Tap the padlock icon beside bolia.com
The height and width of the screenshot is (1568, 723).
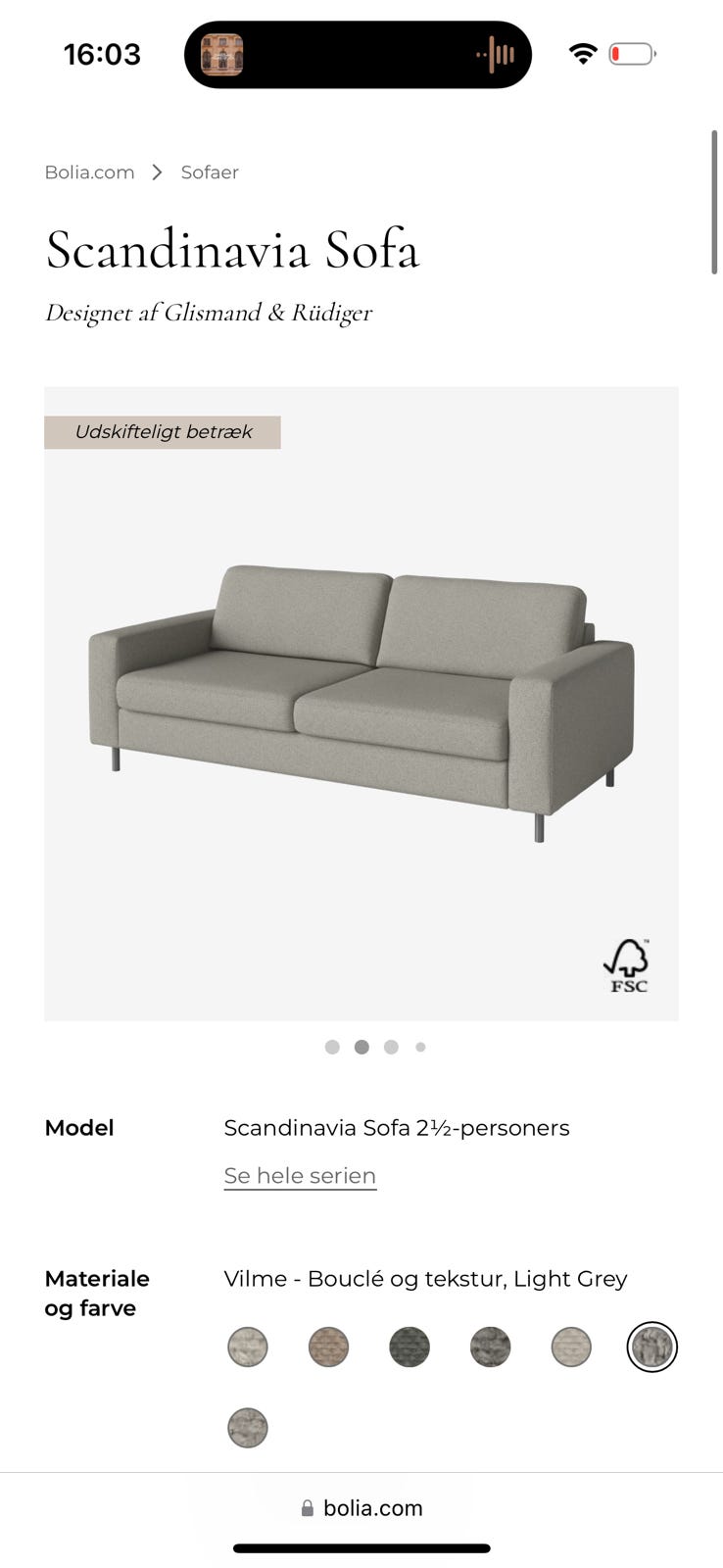tap(307, 1507)
